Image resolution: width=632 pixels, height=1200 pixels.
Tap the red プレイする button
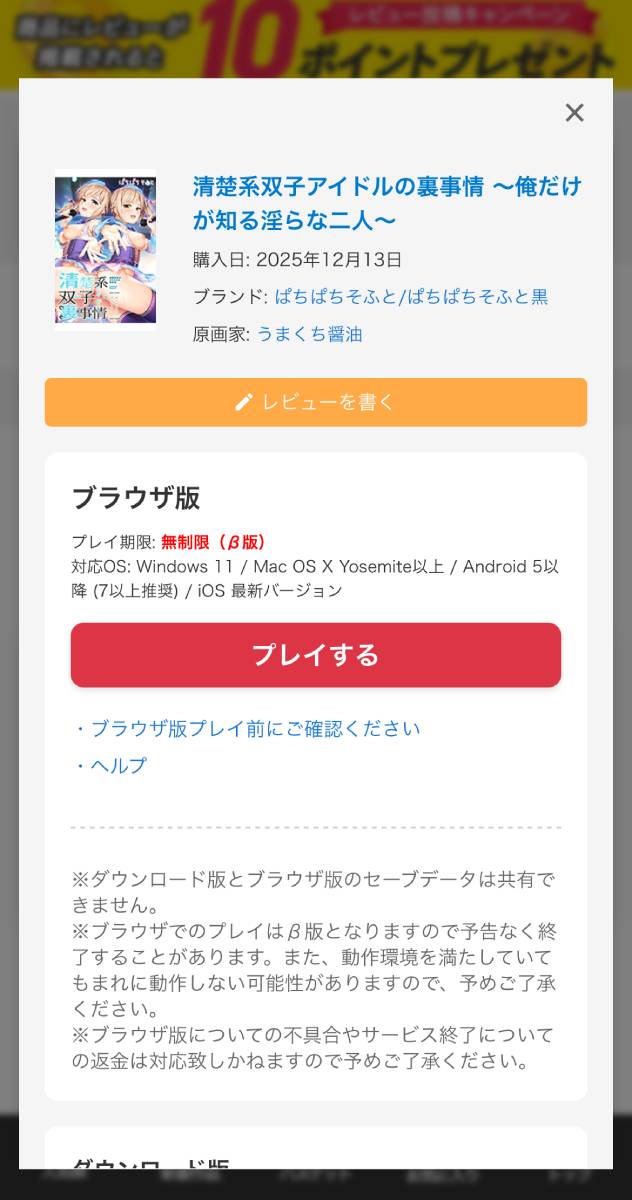(x=316, y=655)
